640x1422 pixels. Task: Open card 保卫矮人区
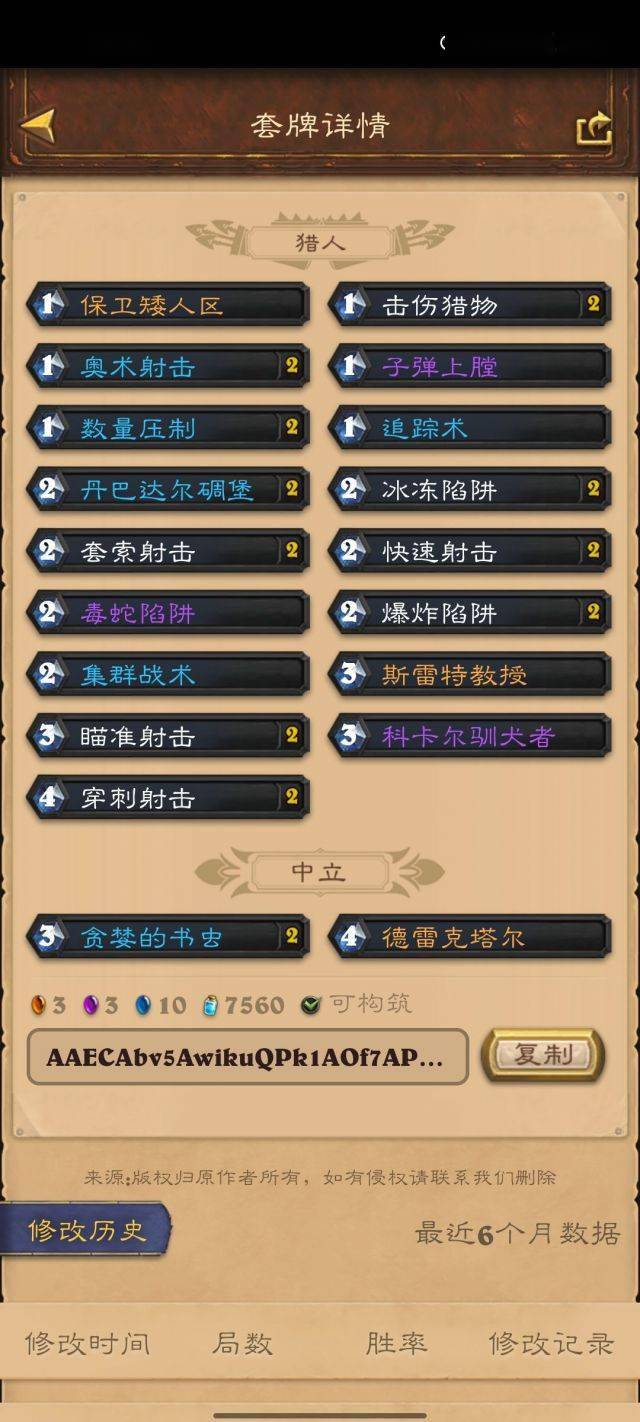tap(168, 305)
